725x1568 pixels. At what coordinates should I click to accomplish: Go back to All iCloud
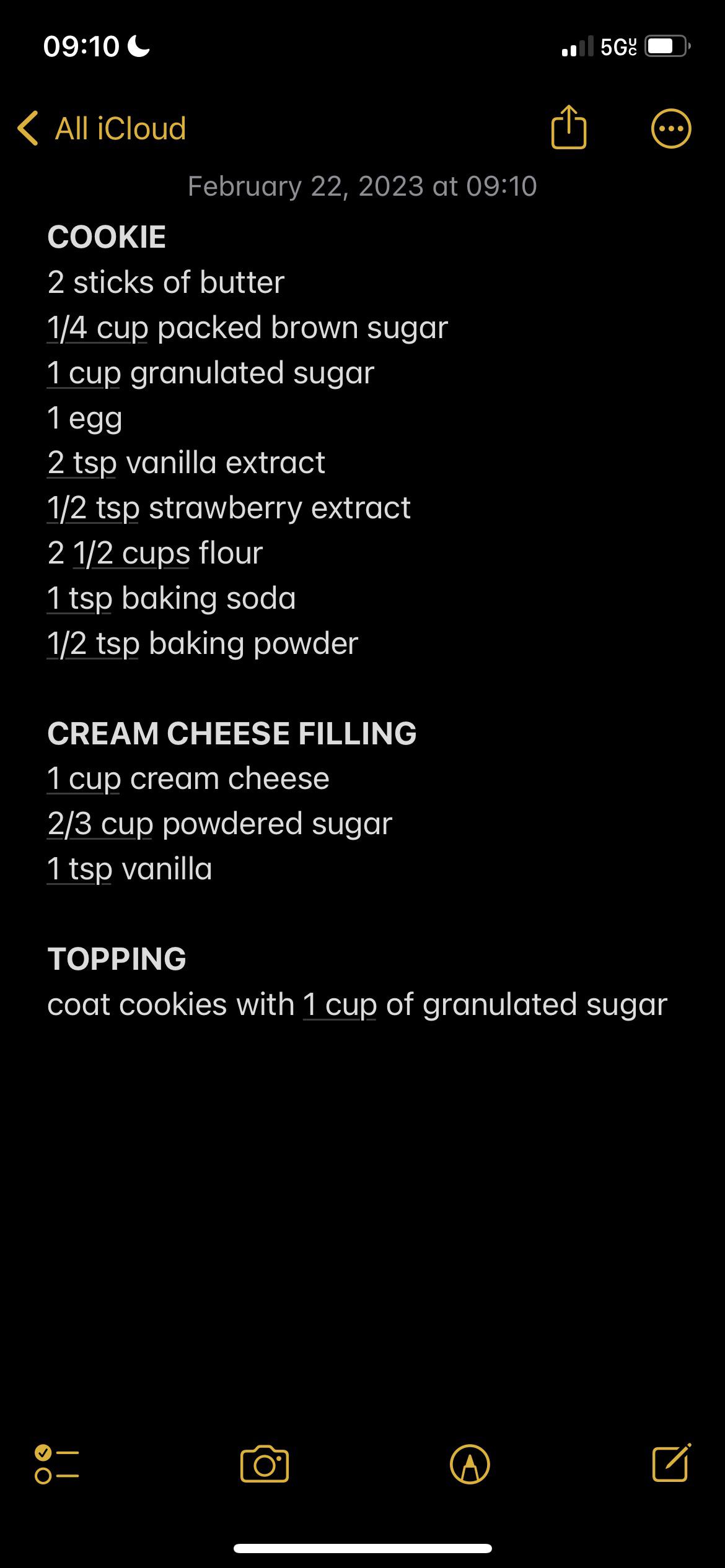pos(120,128)
